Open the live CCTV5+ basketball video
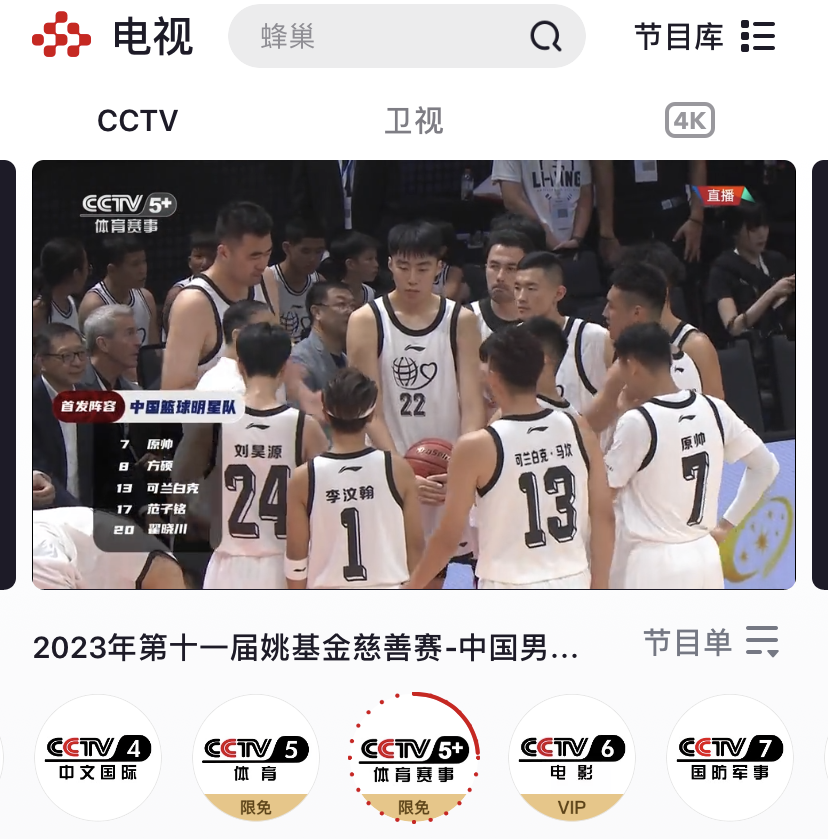Image resolution: width=828 pixels, height=839 pixels. [x=414, y=375]
